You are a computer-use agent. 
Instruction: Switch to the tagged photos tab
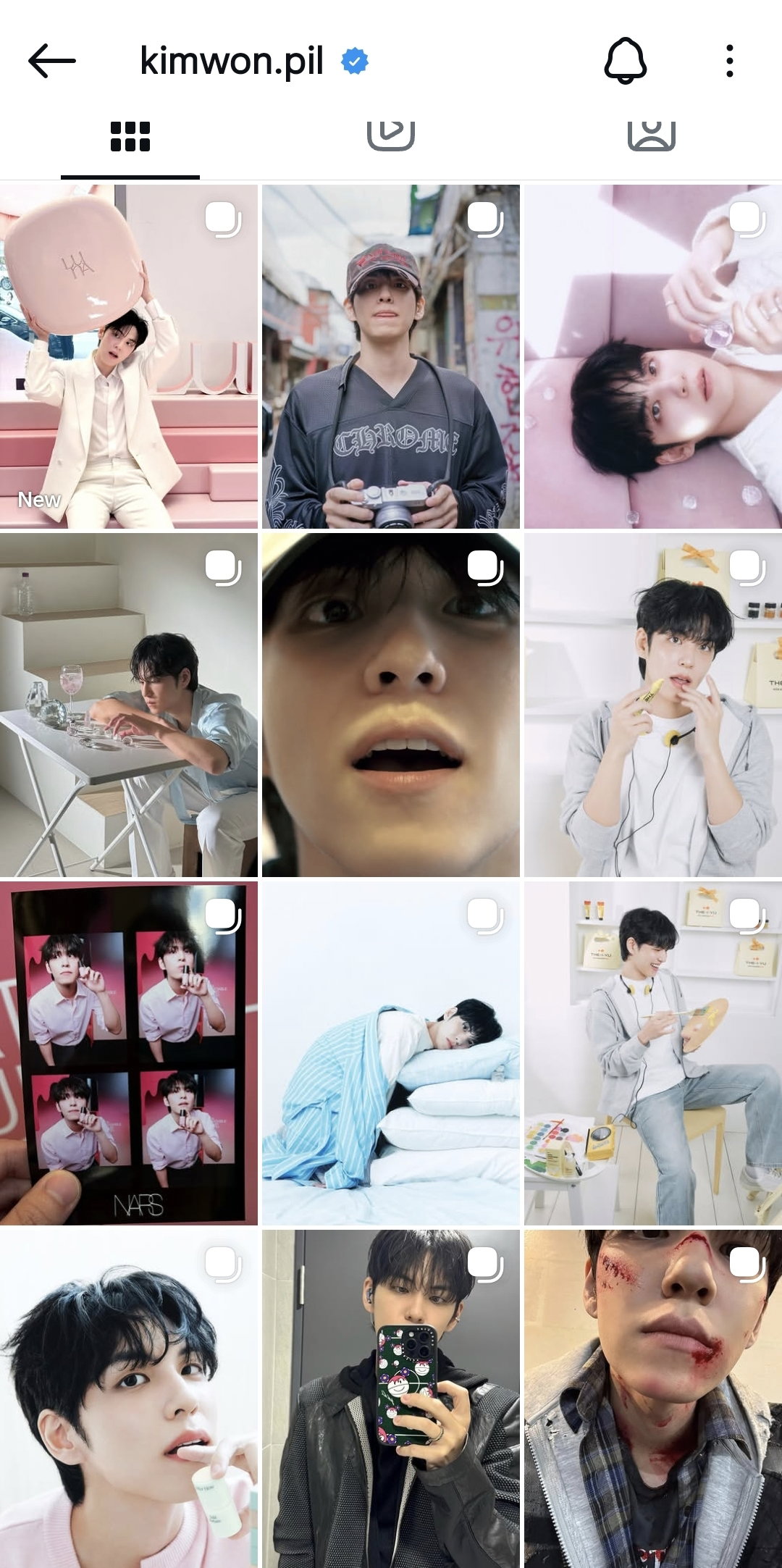652,135
